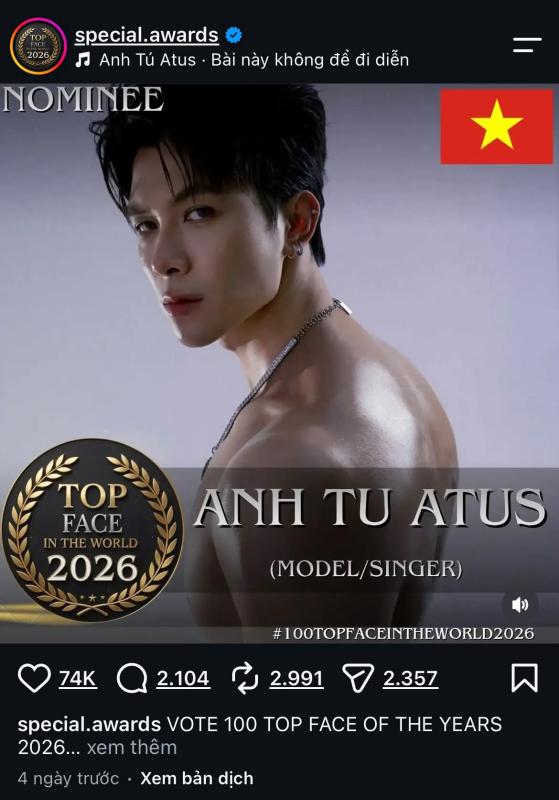The height and width of the screenshot is (800, 559).
Task: Toggle the video sound speaker icon
Action: click(520, 605)
